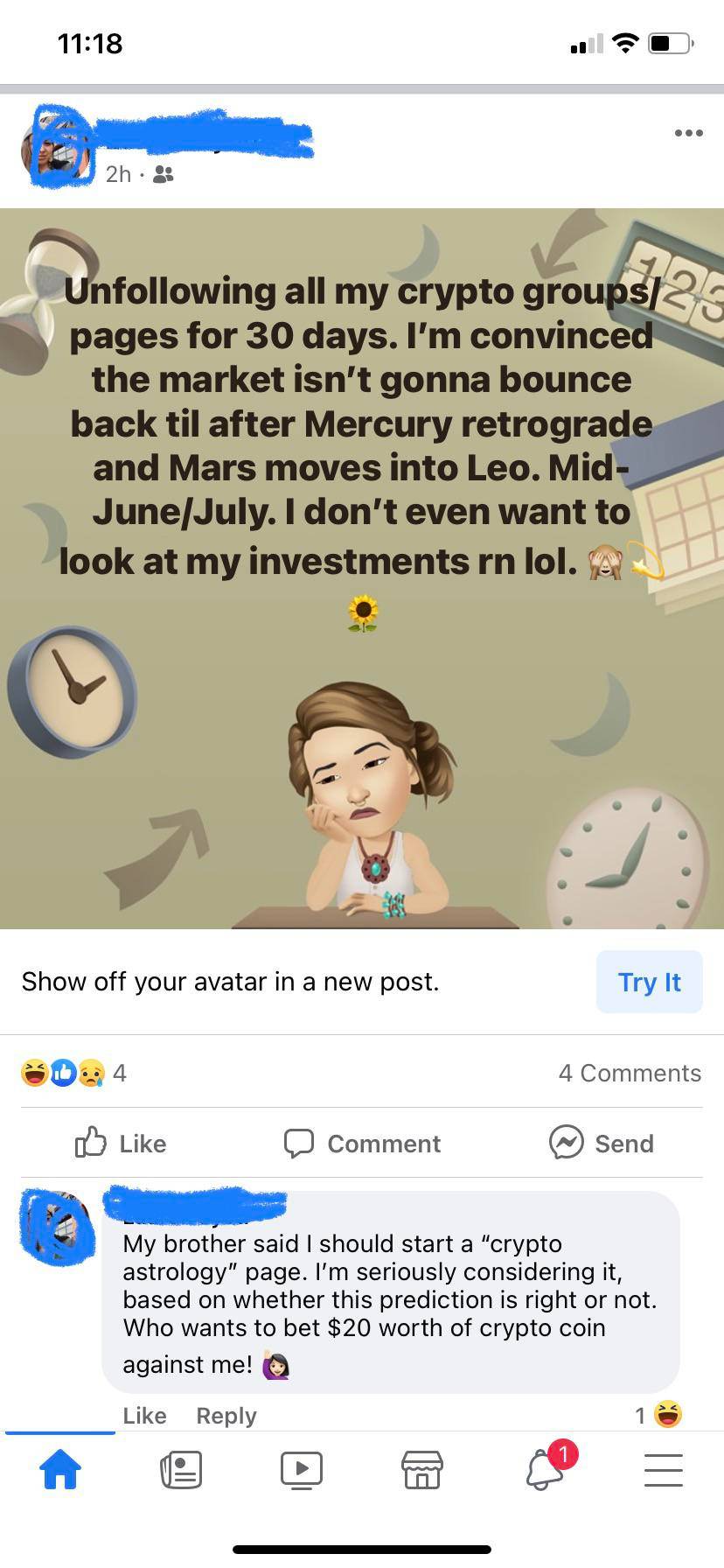This screenshot has width=724, height=1568.
Task: Send this post via Messenger
Action: tap(602, 1143)
